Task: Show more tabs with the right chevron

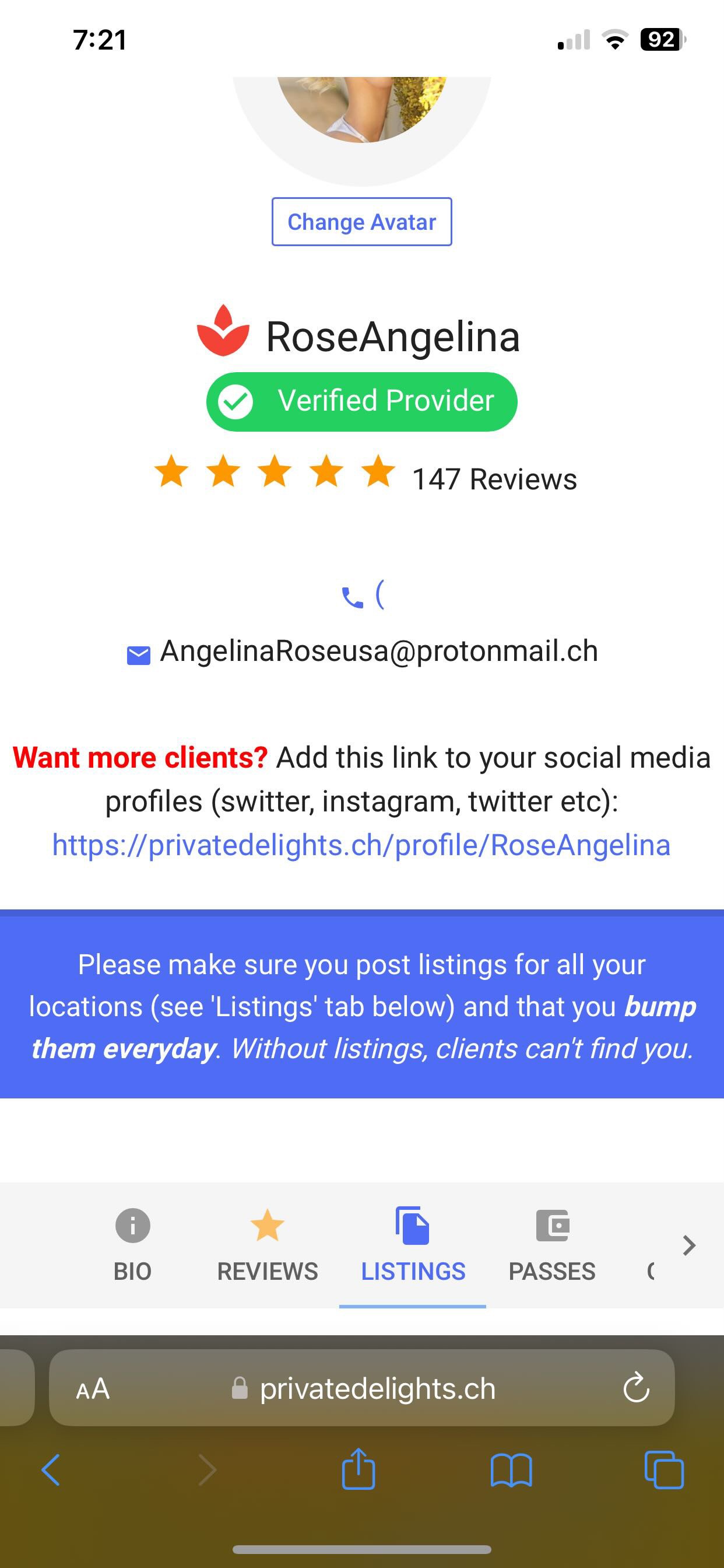Action: [x=688, y=1245]
